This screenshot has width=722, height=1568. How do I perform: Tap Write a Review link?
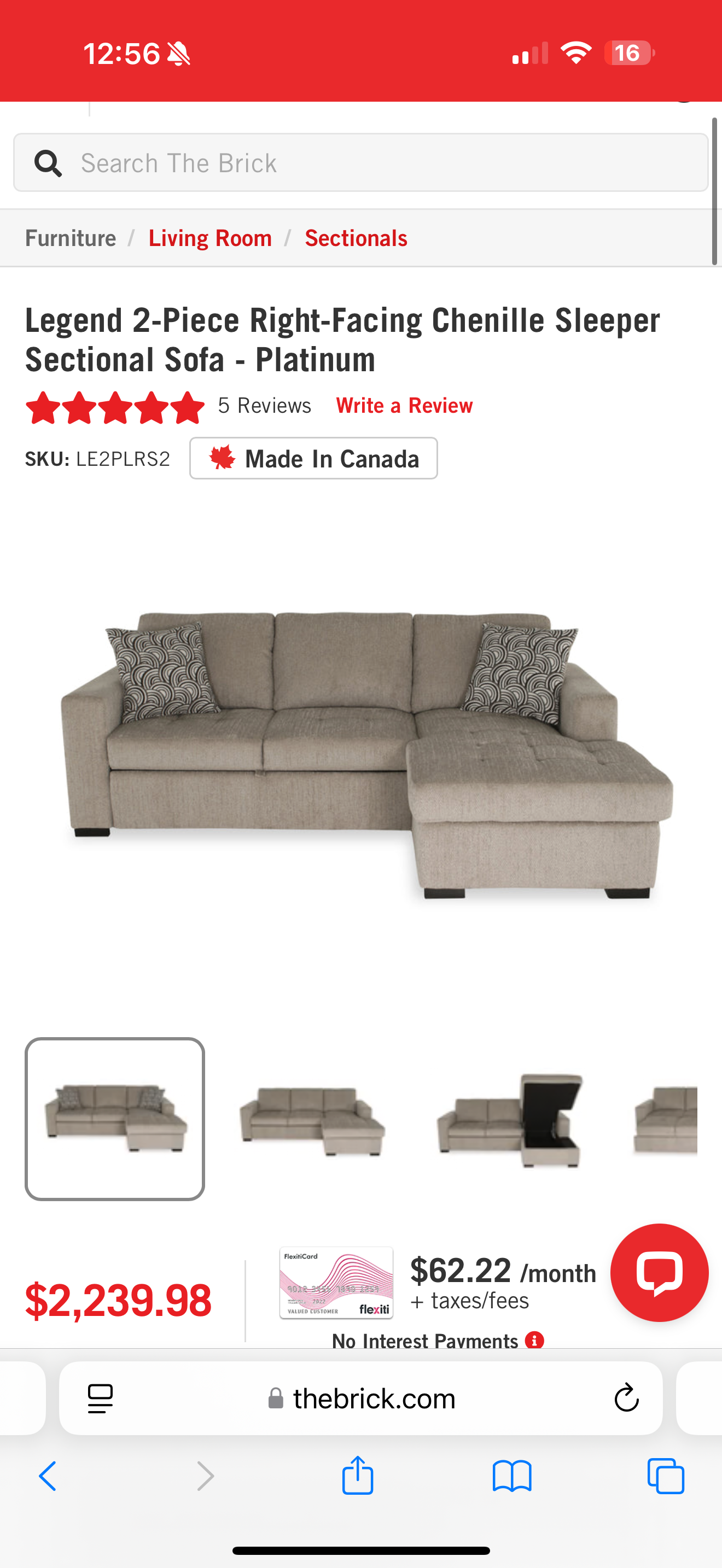coord(404,405)
